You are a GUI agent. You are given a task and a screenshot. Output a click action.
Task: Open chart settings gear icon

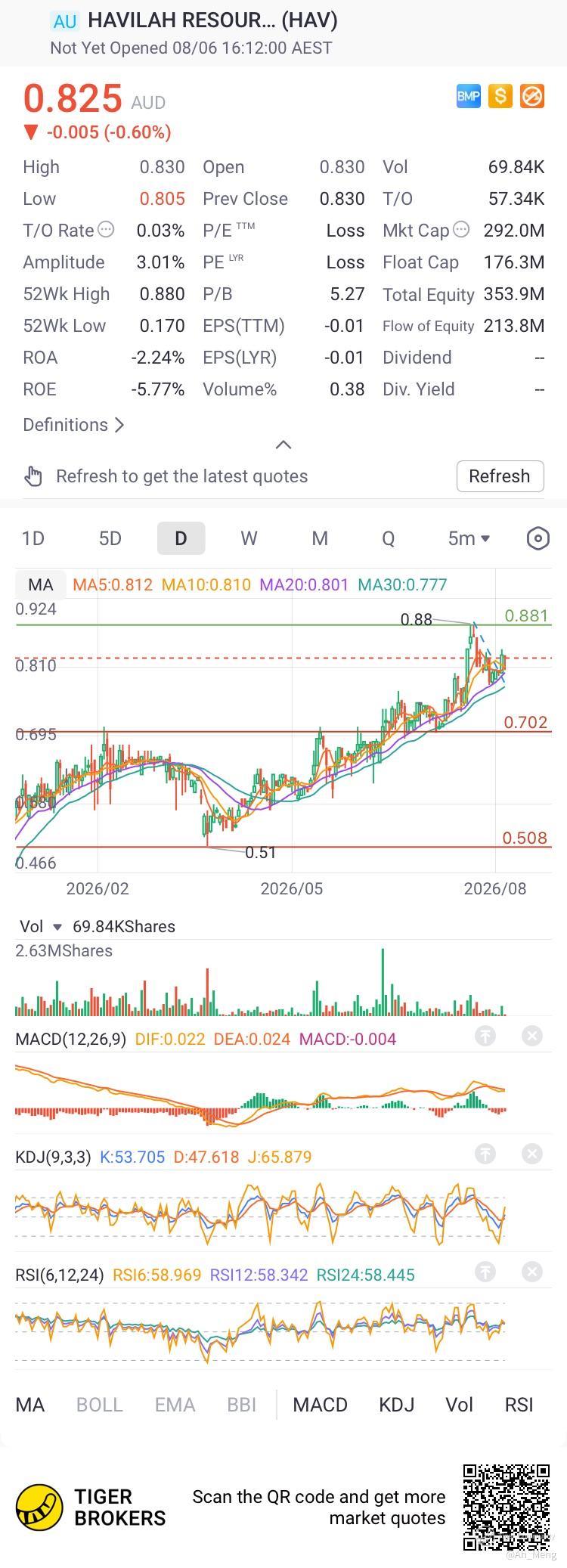click(x=538, y=538)
